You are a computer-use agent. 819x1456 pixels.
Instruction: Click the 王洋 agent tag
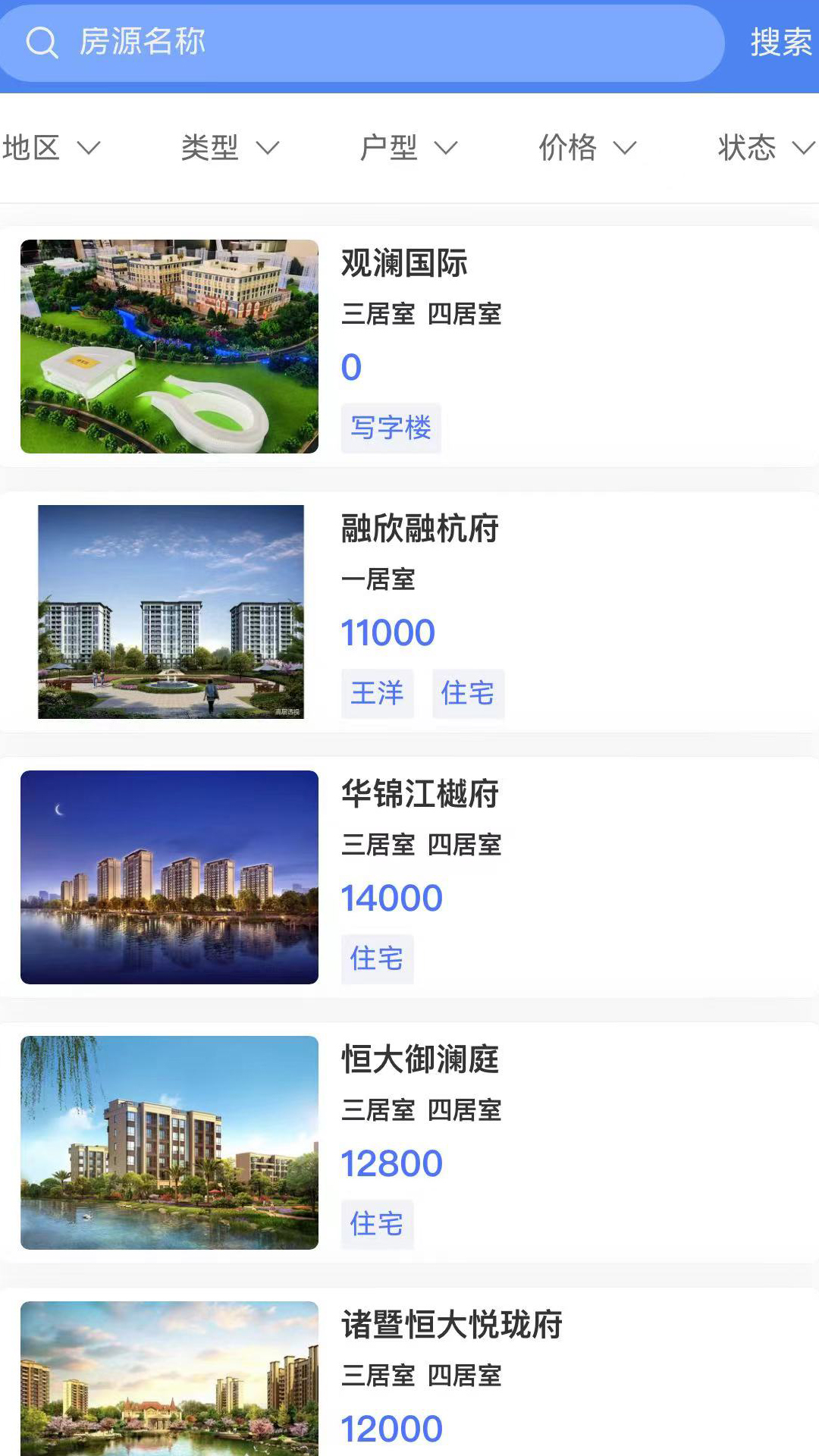(378, 693)
